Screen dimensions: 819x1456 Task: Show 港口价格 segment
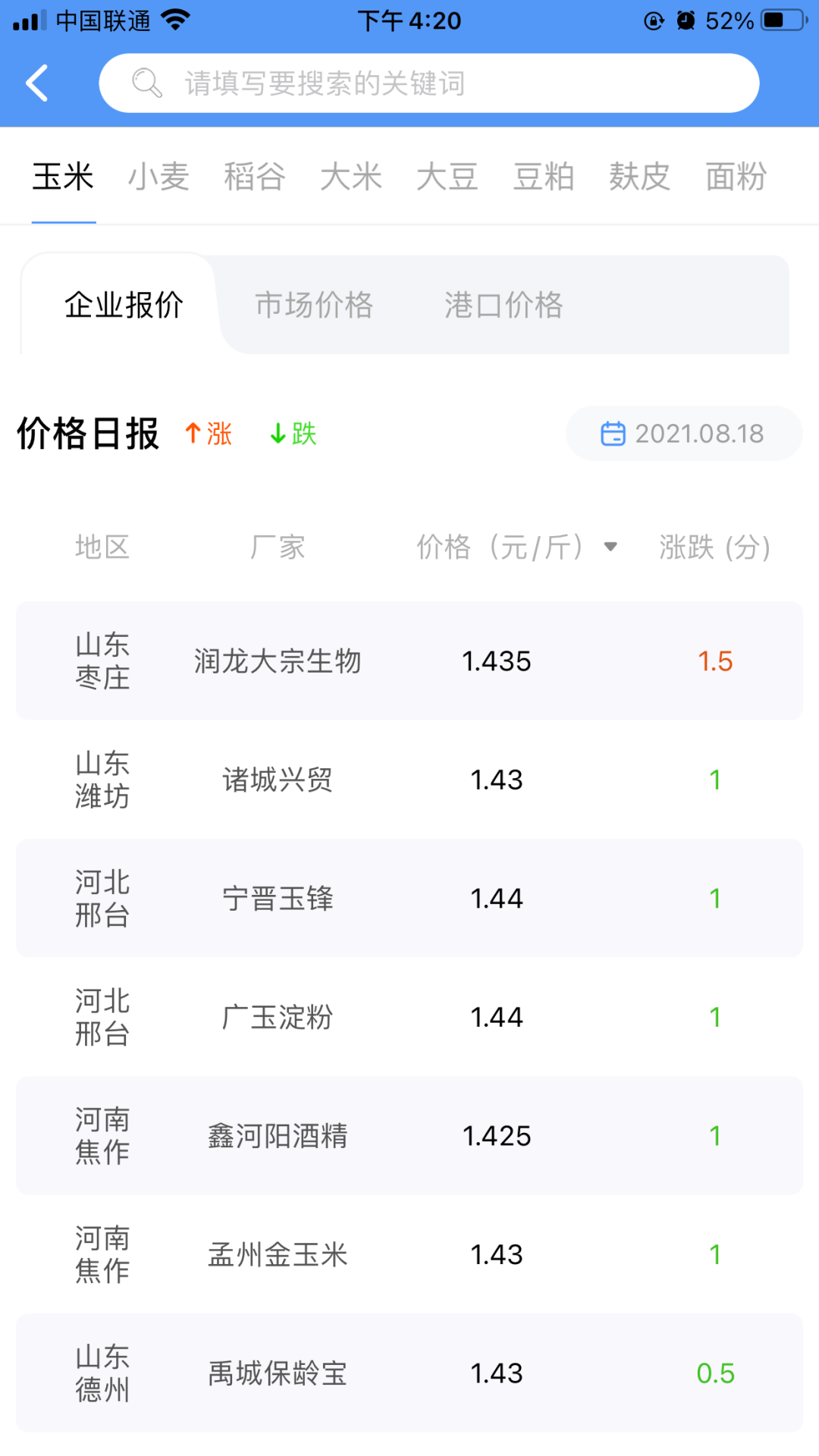504,305
